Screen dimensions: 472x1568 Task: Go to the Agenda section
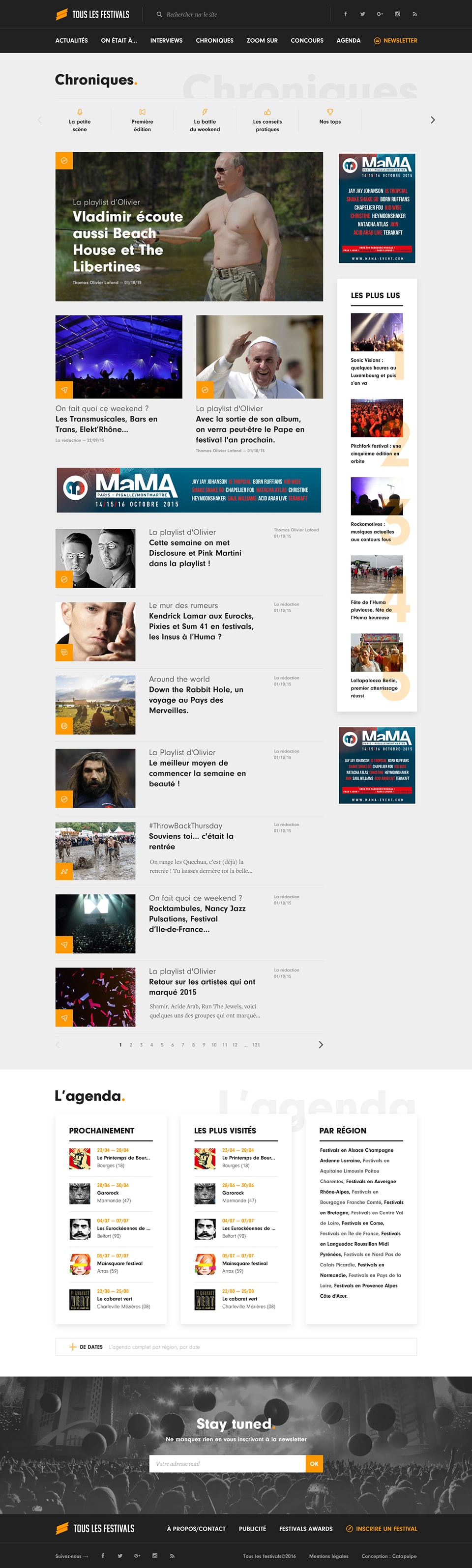click(x=348, y=40)
